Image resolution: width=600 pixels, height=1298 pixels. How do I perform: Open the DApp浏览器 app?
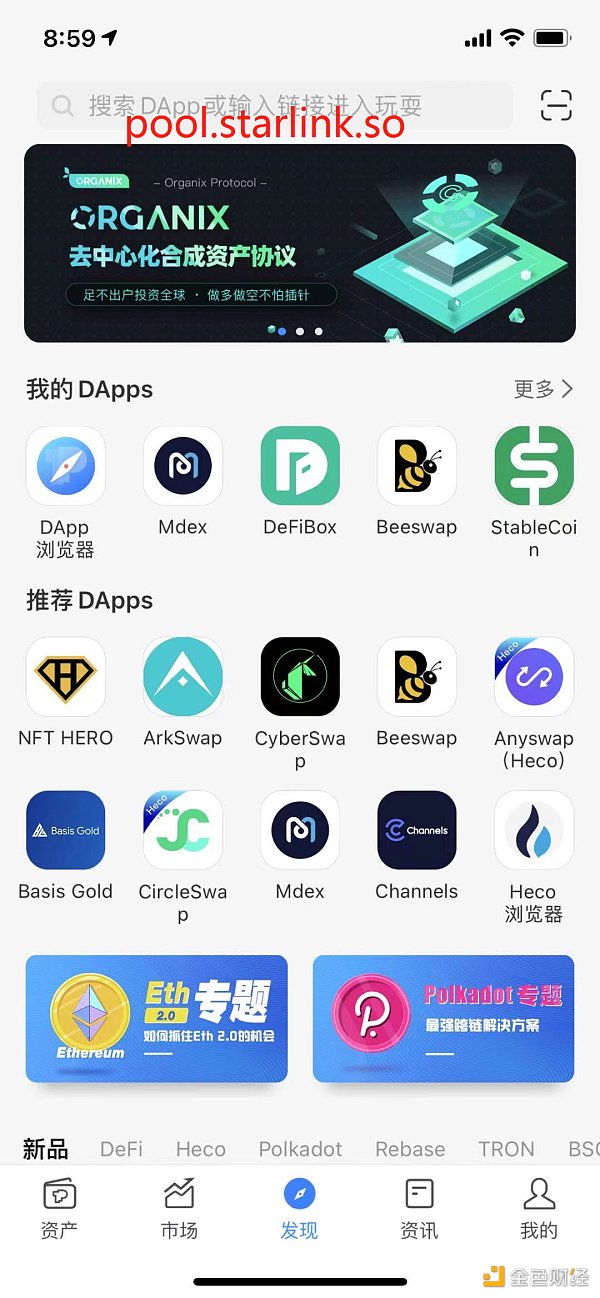click(x=65, y=466)
